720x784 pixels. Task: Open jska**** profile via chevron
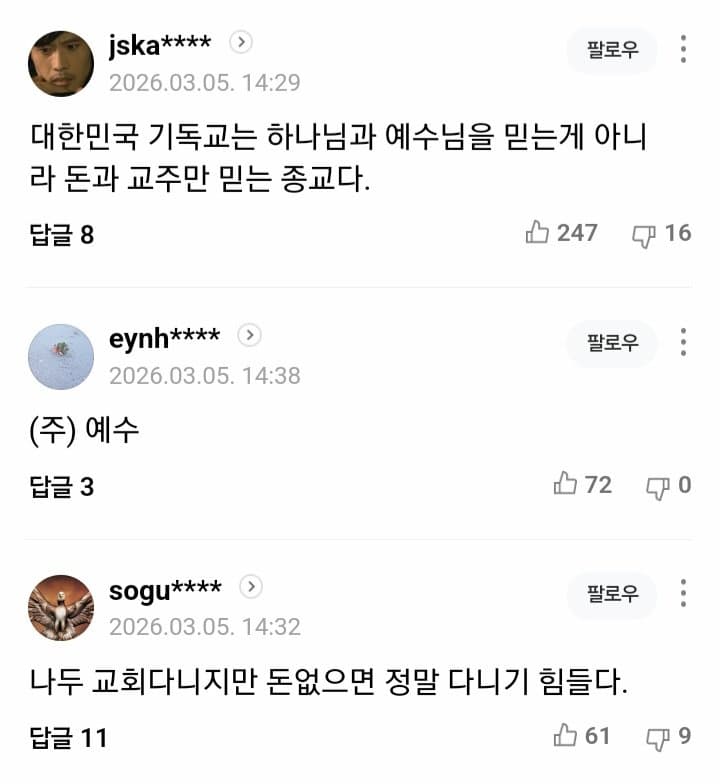pyautogui.click(x=241, y=43)
